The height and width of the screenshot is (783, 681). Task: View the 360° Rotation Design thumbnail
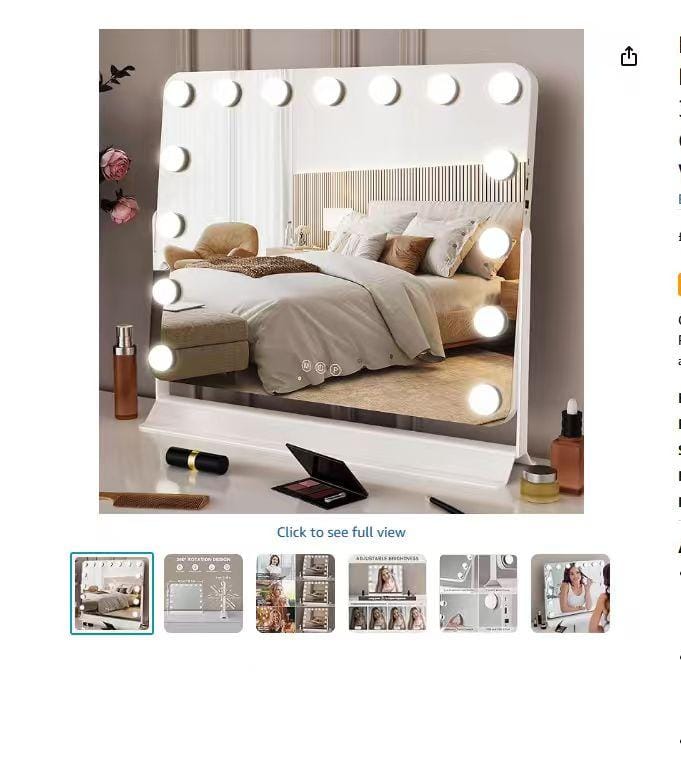[x=203, y=593]
